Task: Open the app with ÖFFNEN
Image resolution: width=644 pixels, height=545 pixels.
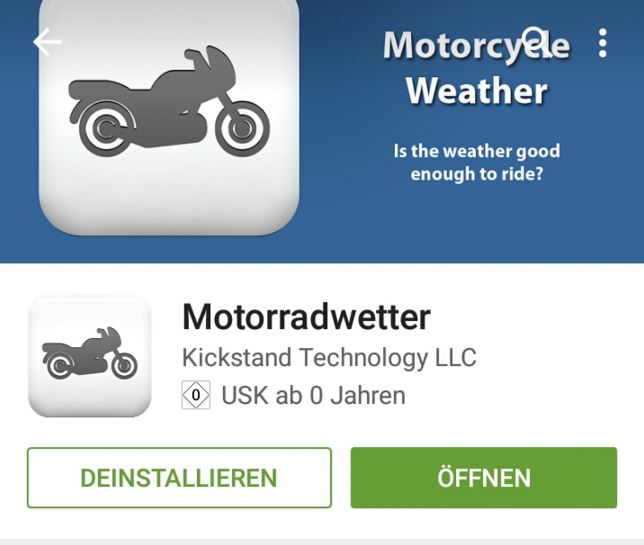Action: click(x=484, y=478)
